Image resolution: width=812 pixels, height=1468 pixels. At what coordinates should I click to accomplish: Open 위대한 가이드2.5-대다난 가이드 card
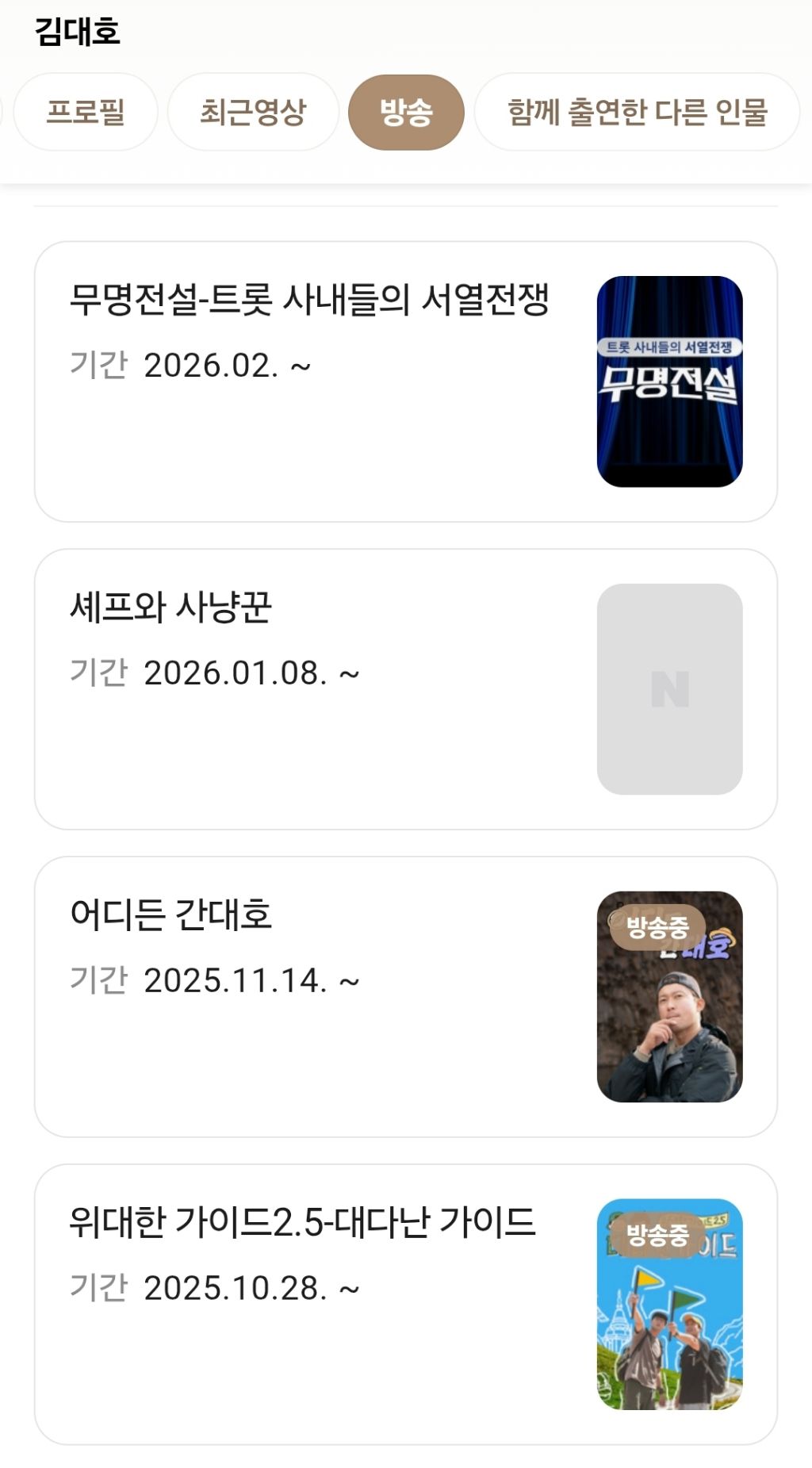coord(405,1303)
